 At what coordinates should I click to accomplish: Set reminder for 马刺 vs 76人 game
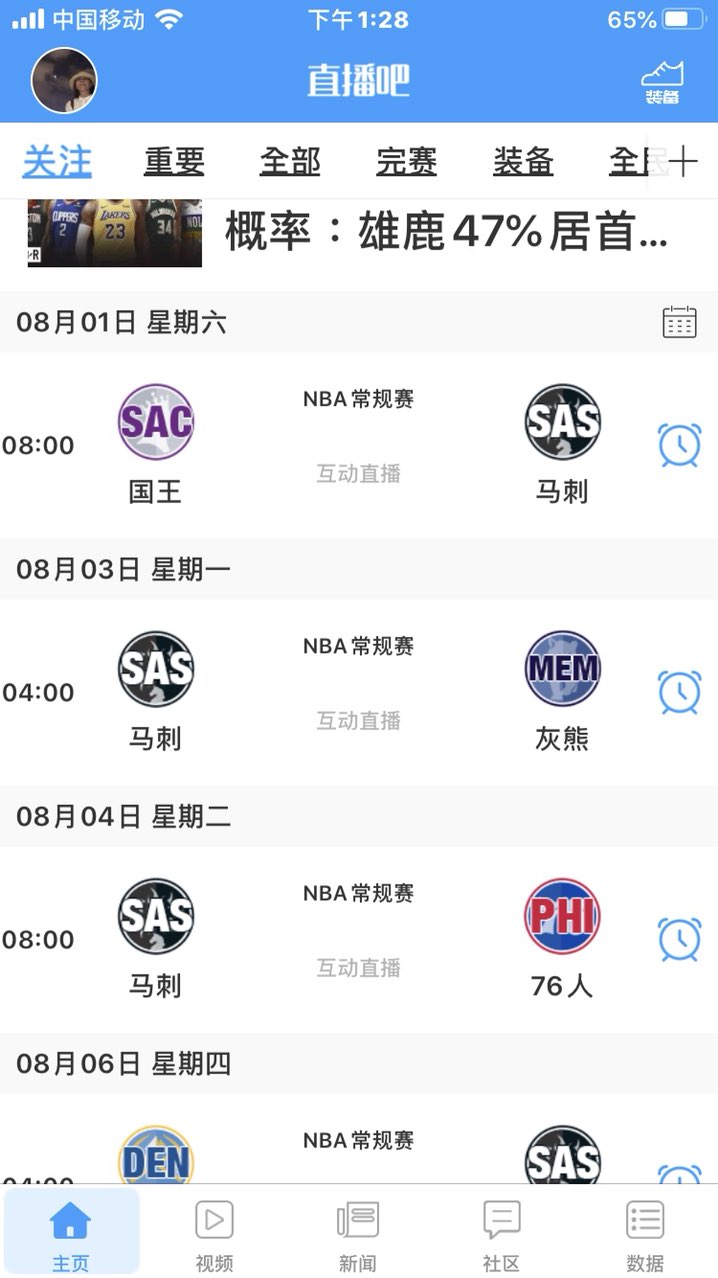pos(679,939)
